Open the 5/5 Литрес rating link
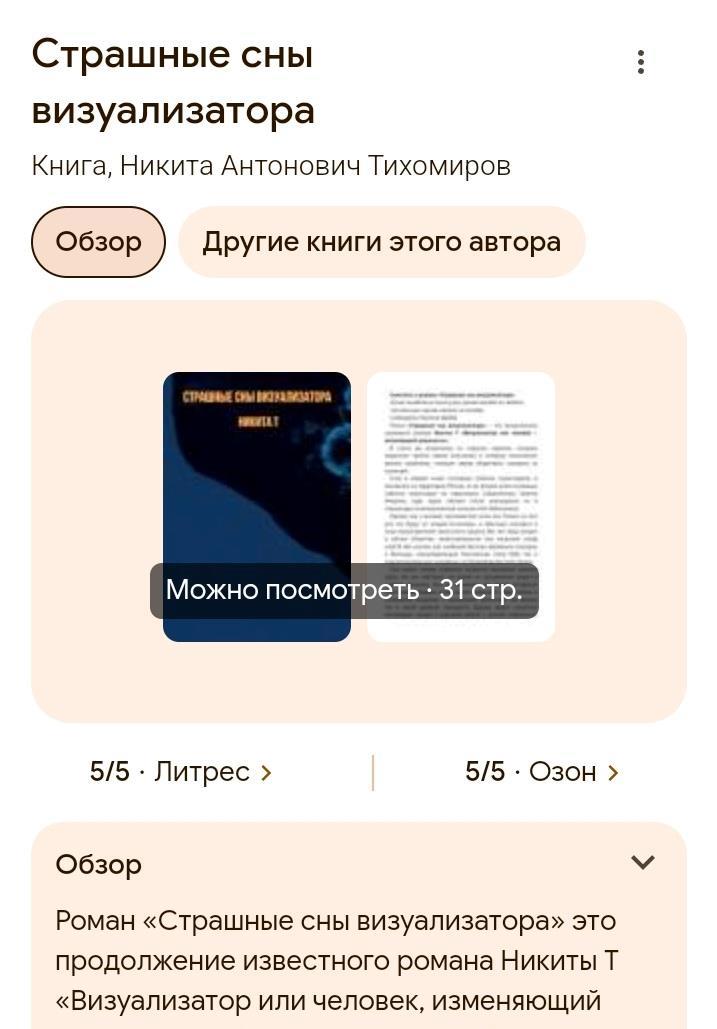 [x=181, y=772]
